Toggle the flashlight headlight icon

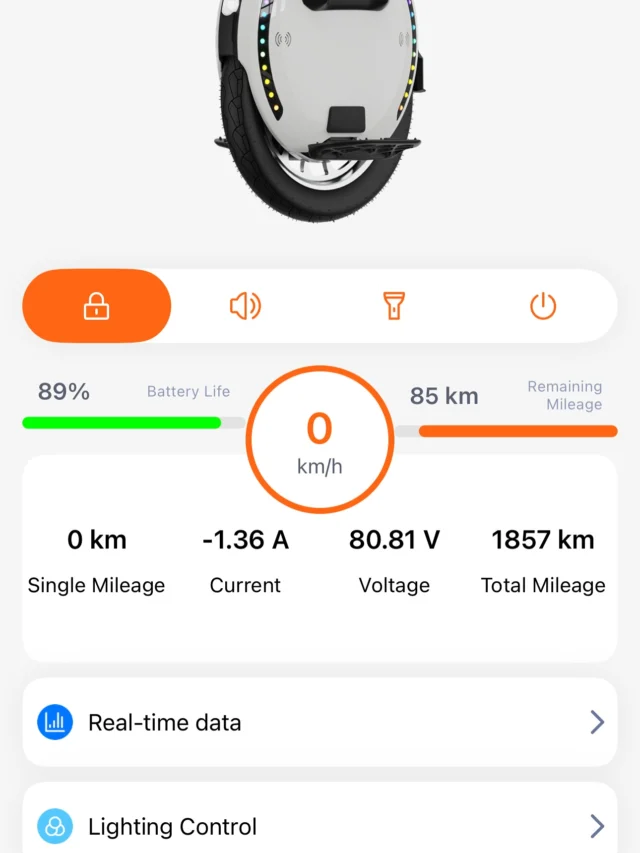pos(394,306)
